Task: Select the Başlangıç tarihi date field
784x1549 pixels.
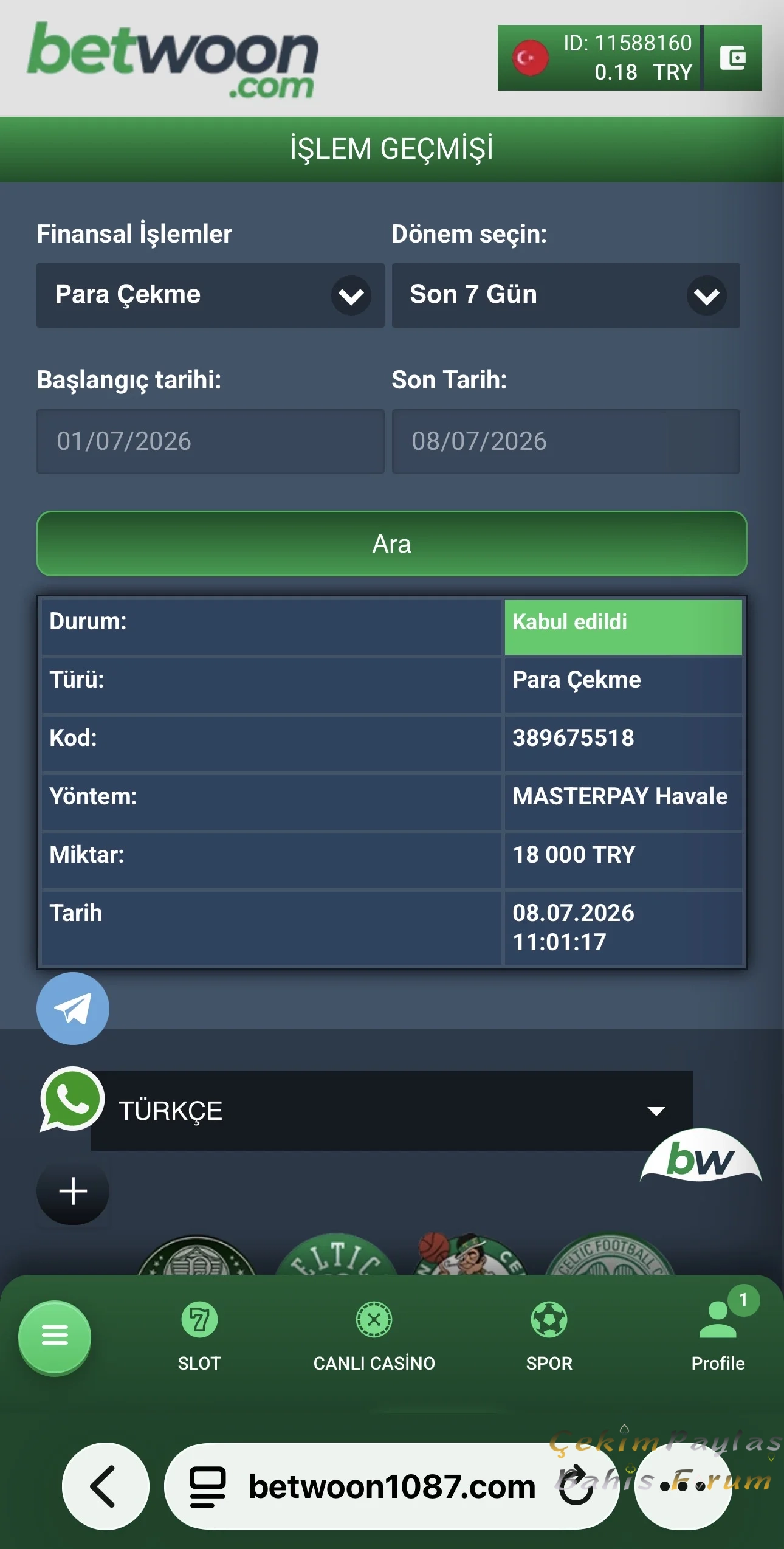Action: coord(210,441)
